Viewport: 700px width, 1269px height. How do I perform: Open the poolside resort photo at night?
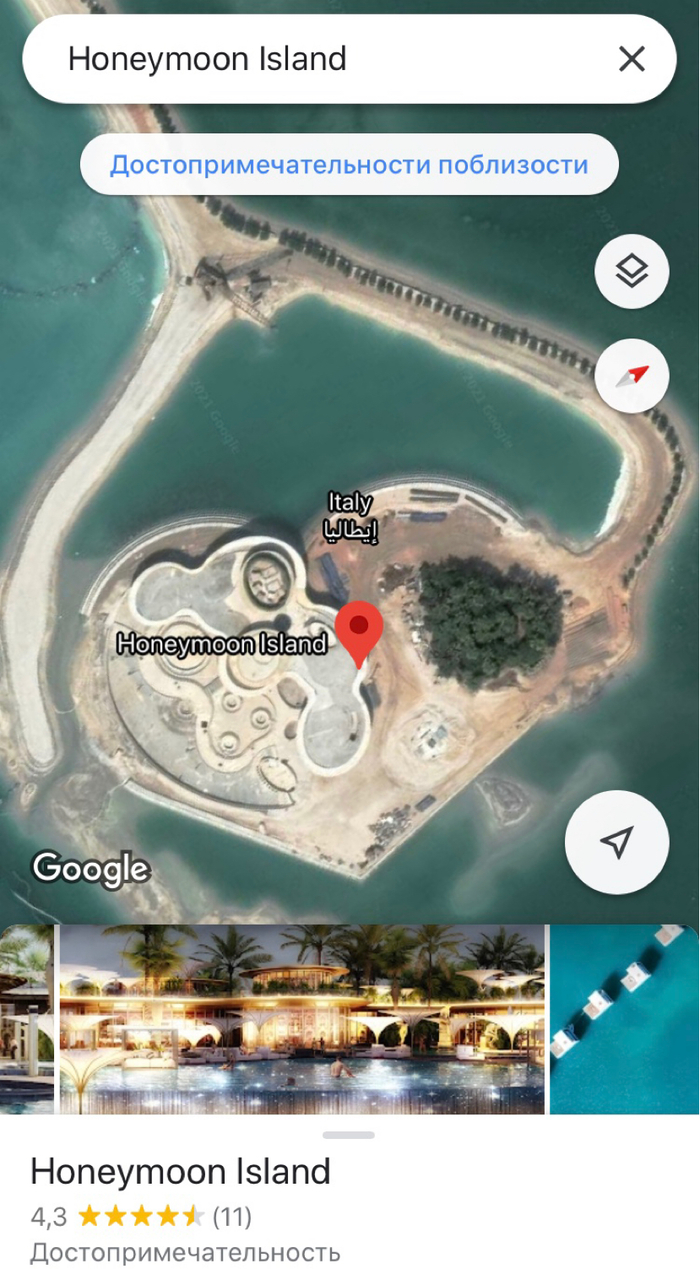[x=302, y=1019]
